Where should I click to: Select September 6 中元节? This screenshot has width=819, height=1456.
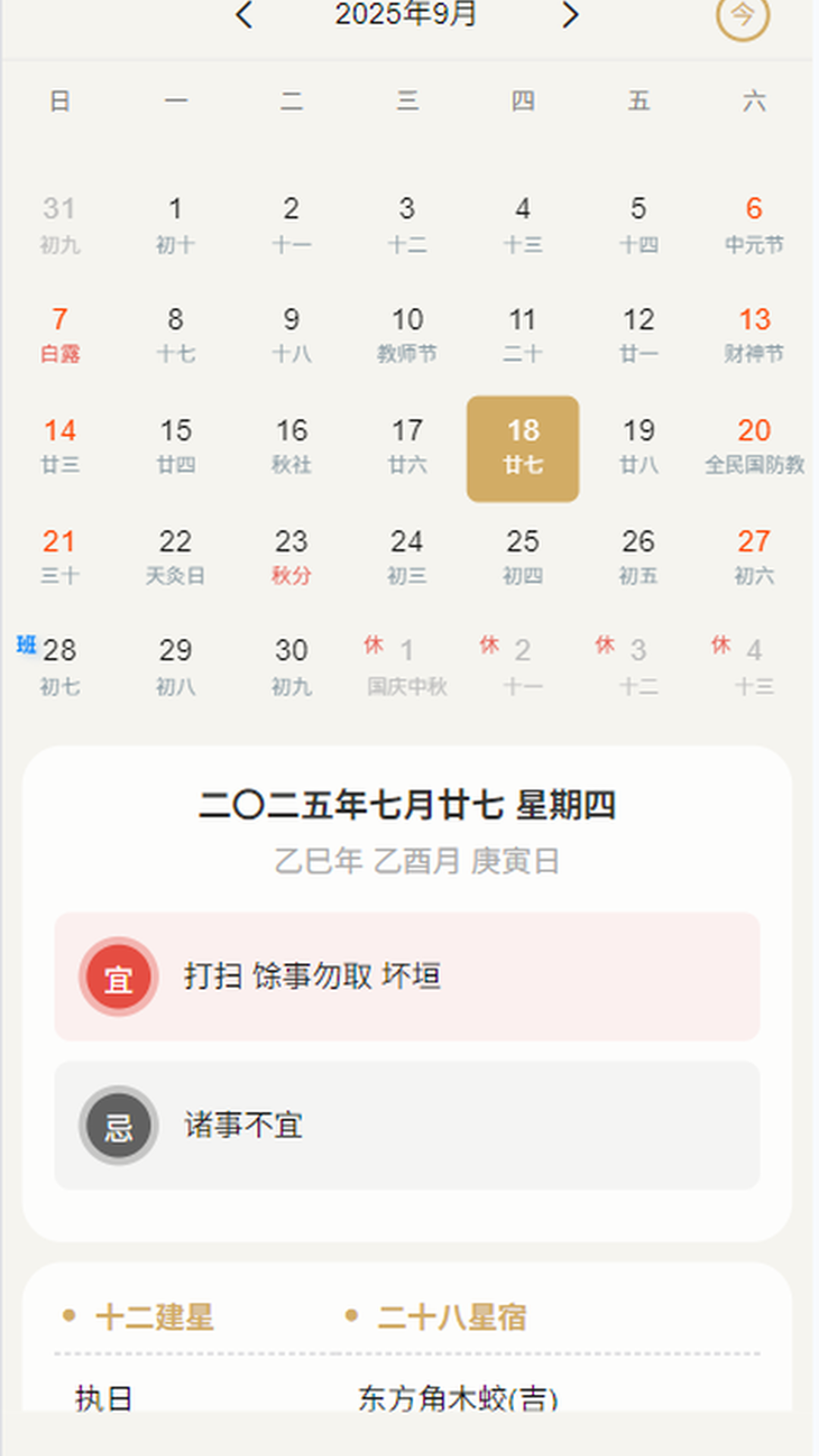753,224
